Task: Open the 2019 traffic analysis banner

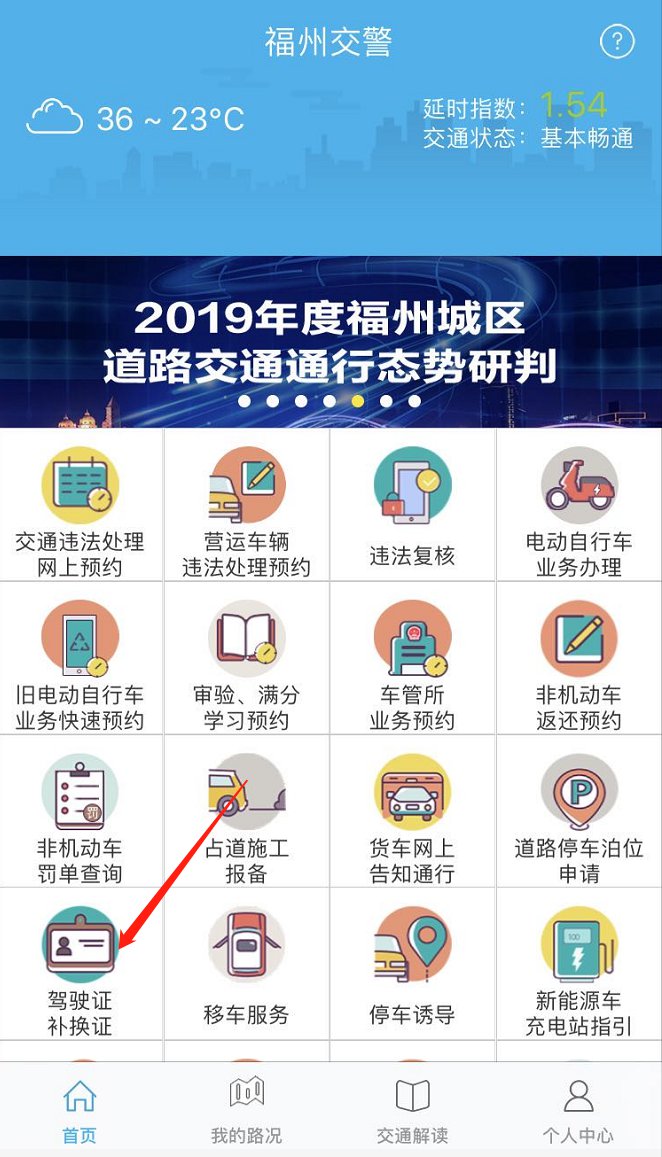Action: coord(330,342)
